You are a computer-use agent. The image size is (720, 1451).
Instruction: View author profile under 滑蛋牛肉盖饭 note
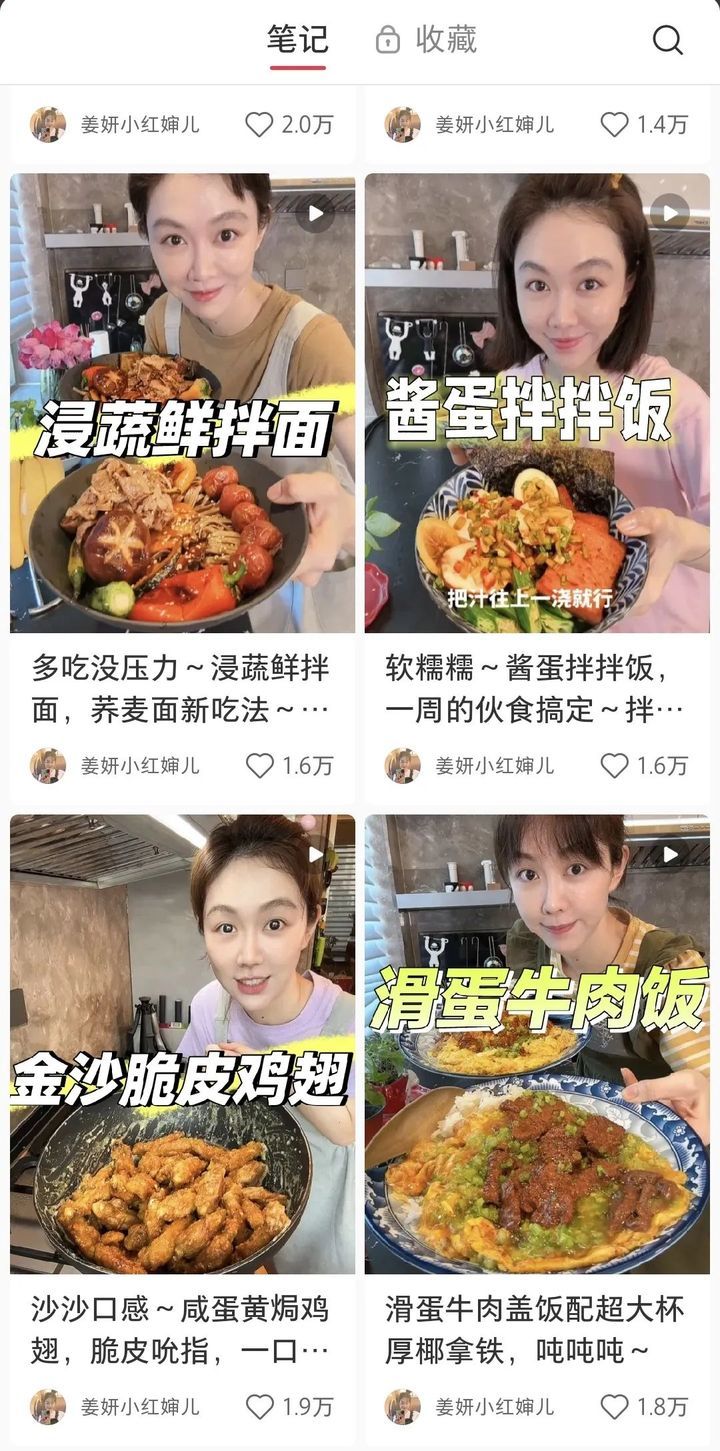[403, 1407]
